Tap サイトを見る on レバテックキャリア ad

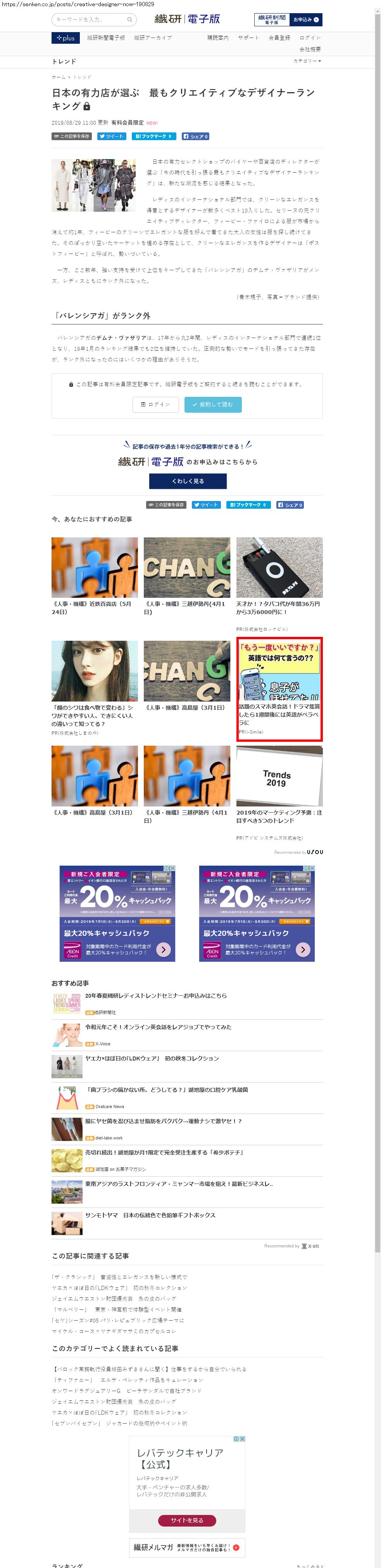click(x=187, y=1520)
